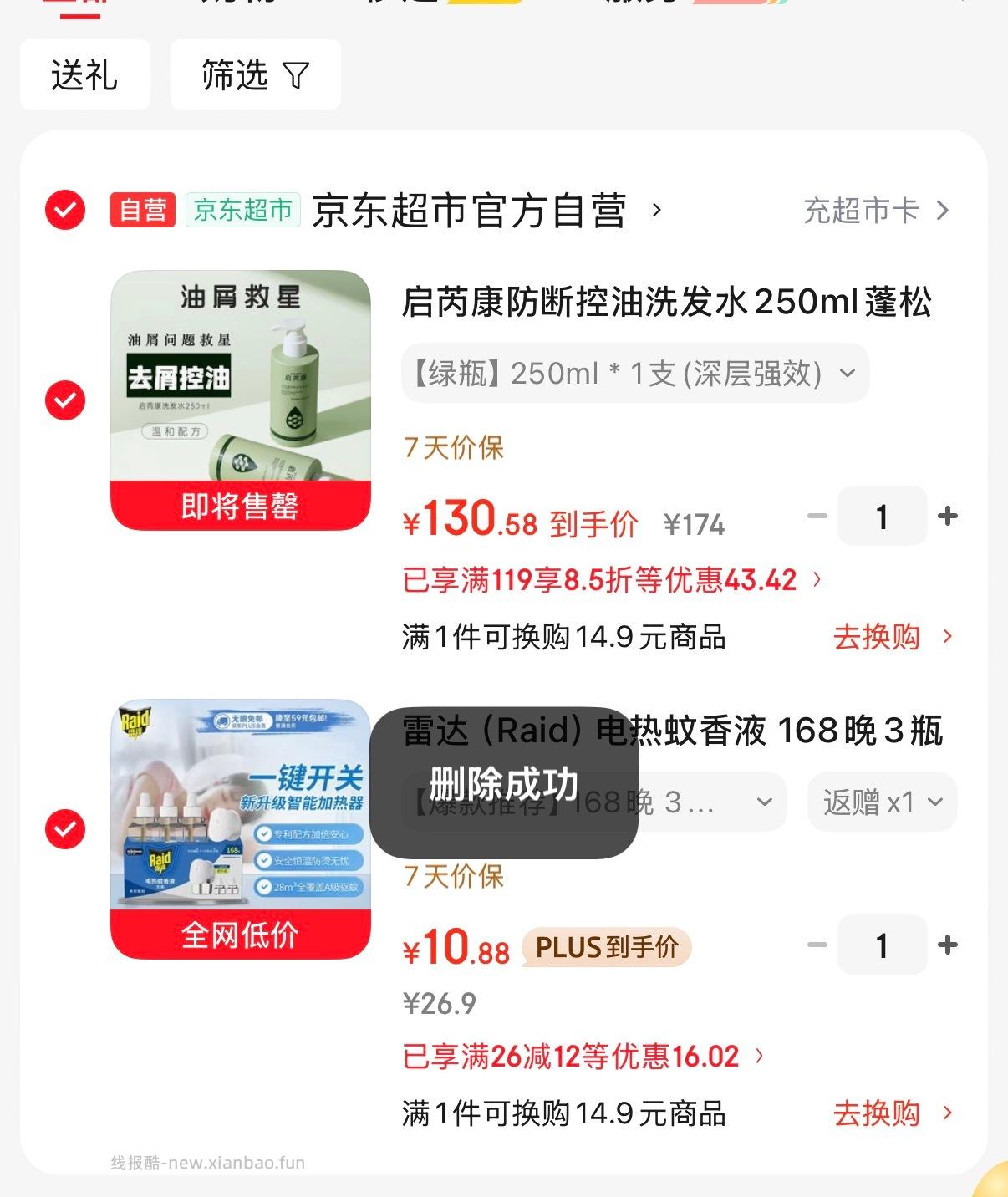This screenshot has height=1197, width=1008.
Task: Click the green 京东超市 store badge
Action: tap(241, 211)
